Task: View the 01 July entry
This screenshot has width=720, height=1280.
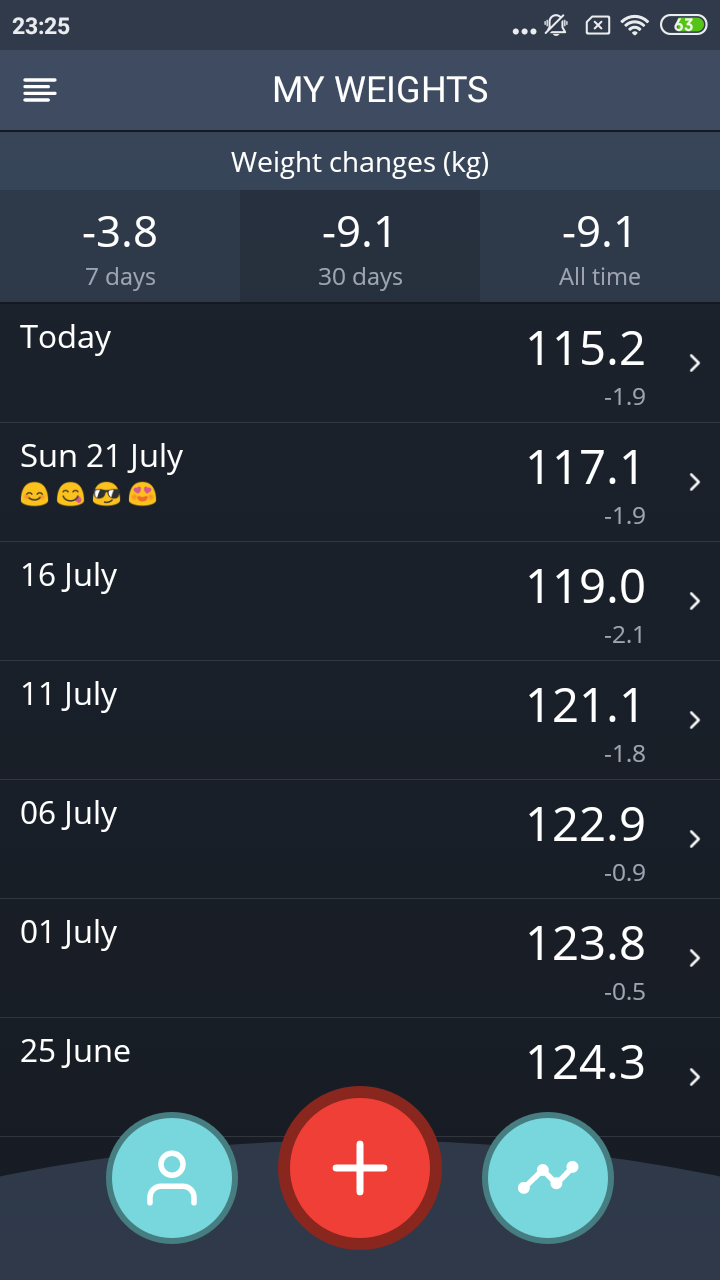Action: [360, 958]
